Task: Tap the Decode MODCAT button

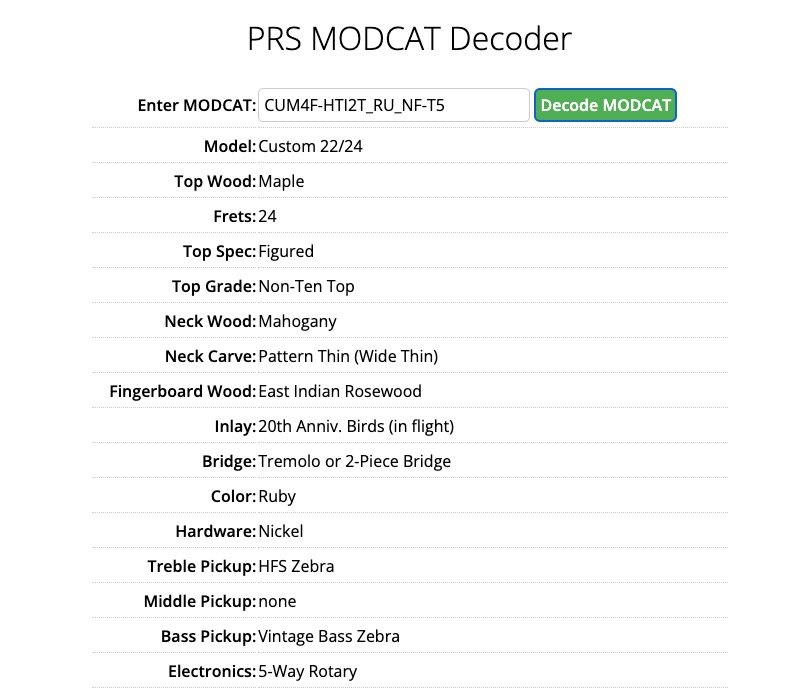Action: point(606,105)
